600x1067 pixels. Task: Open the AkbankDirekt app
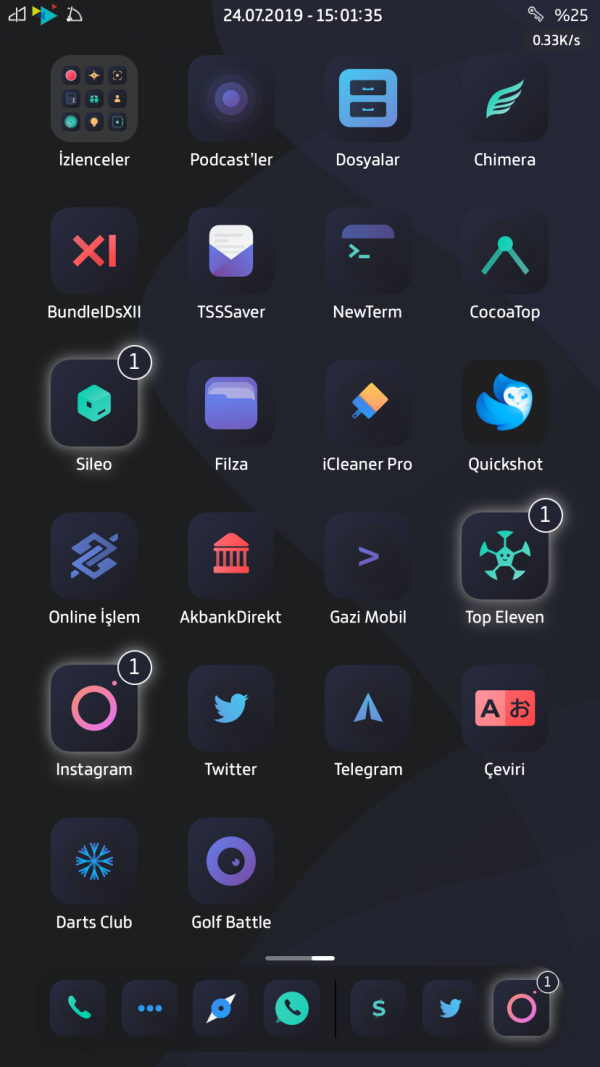click(231, 556)
